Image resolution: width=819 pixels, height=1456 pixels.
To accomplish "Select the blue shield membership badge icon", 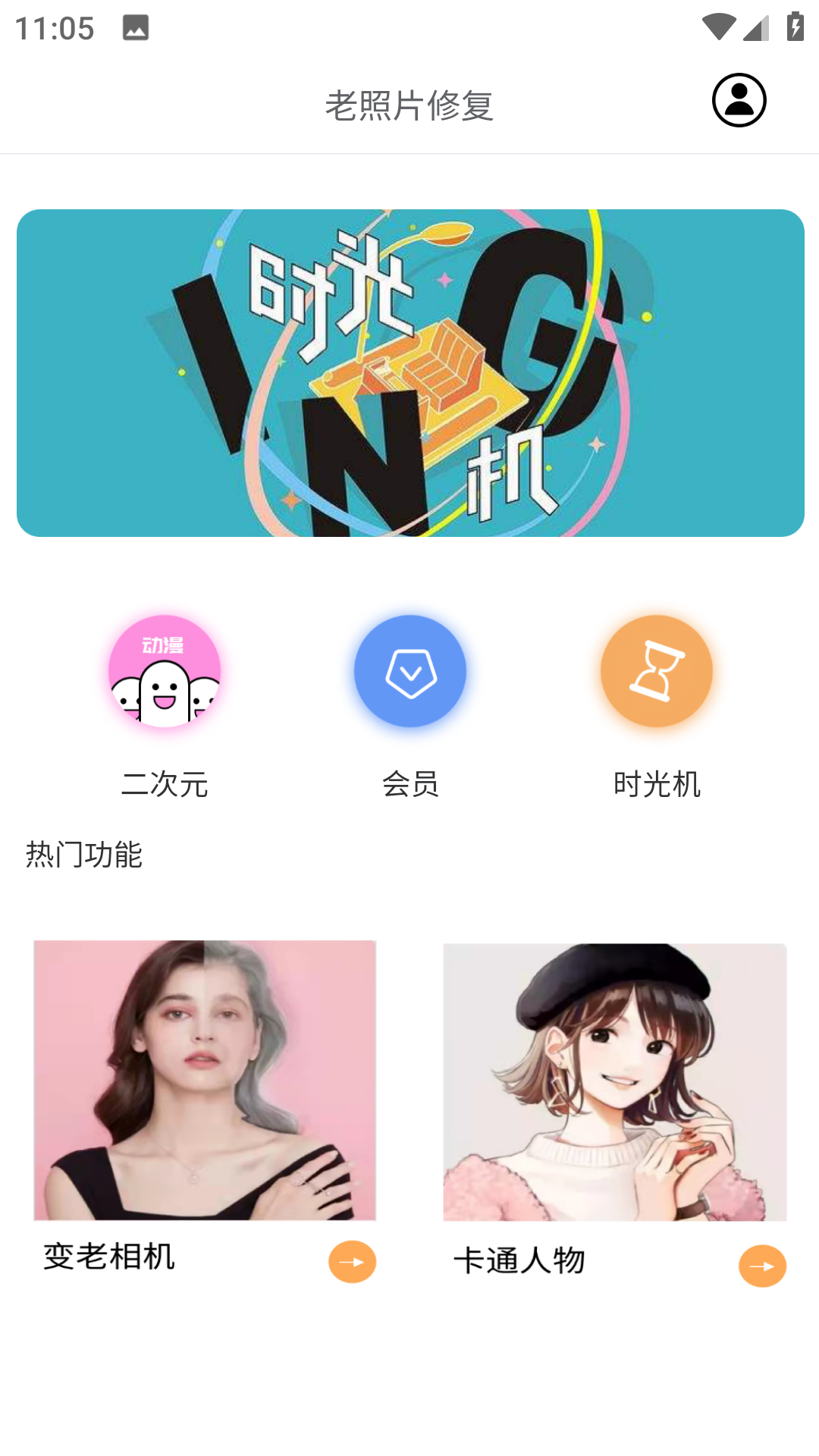I will 410,671.
